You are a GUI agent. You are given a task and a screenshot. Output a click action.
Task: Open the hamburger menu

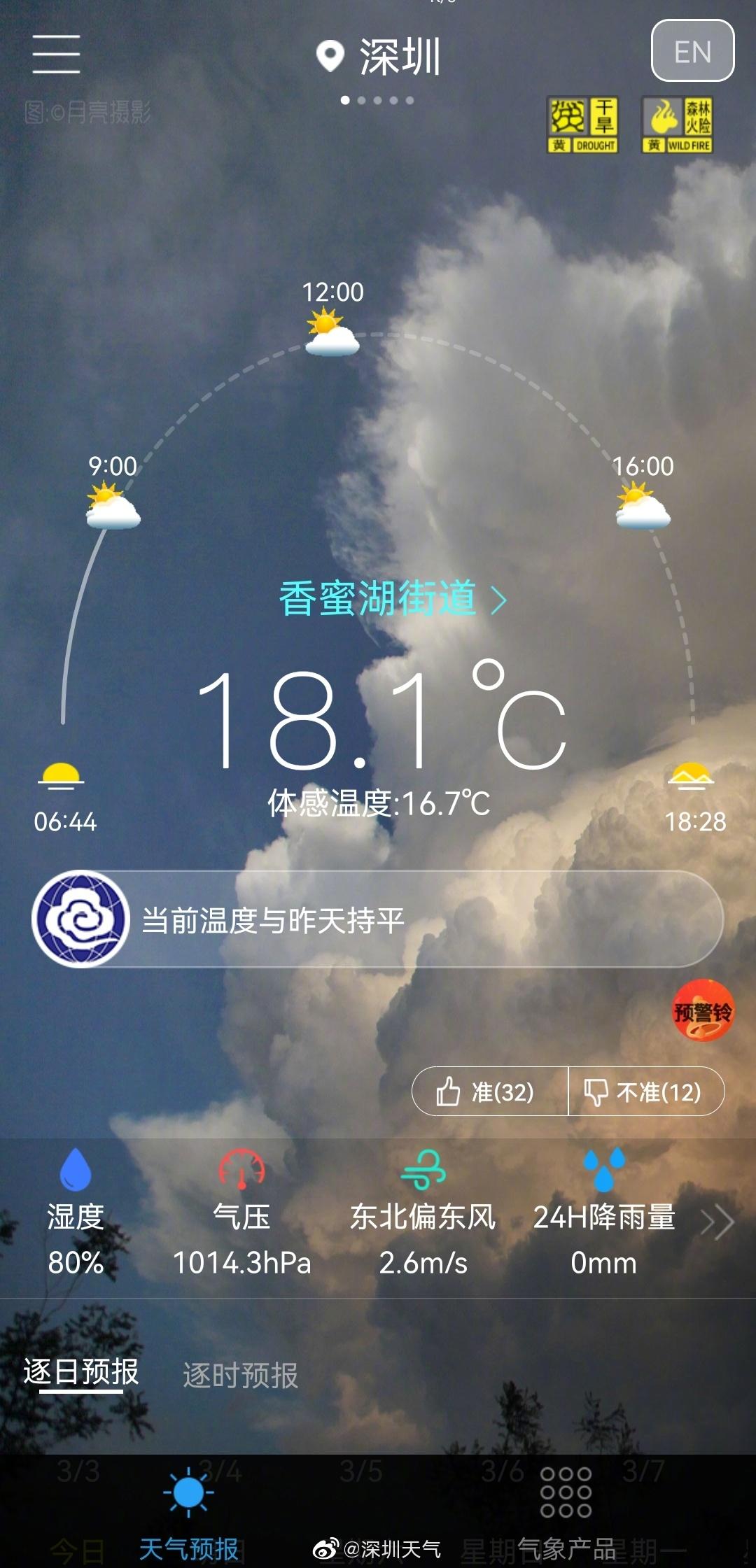[56, 54]
